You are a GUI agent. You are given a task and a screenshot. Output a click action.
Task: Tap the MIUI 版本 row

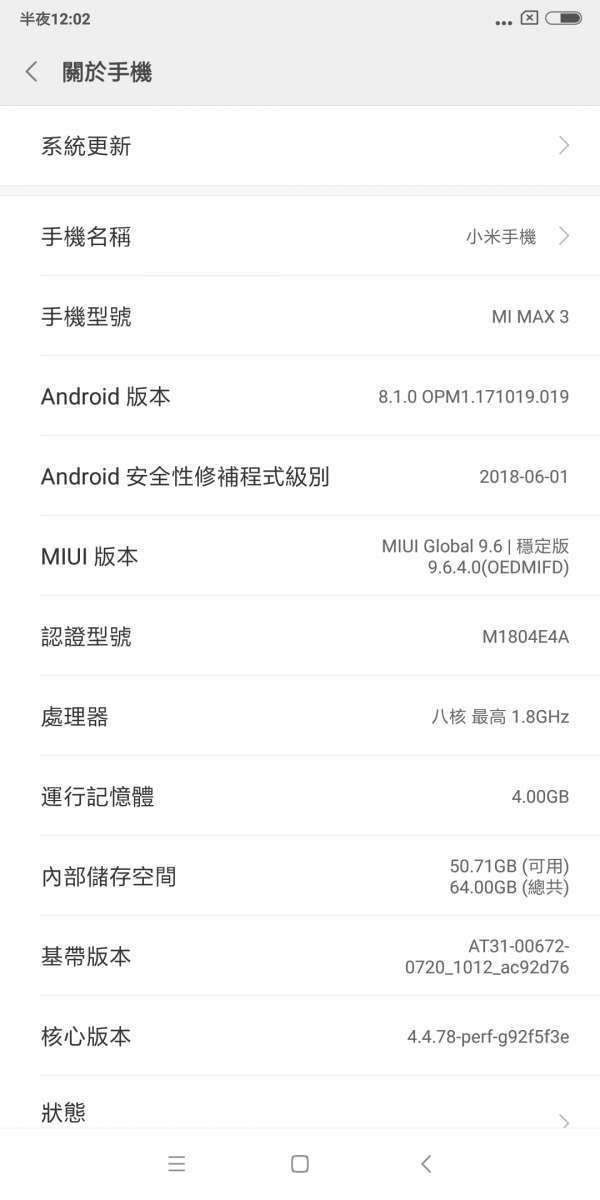(x=300, y=556)
